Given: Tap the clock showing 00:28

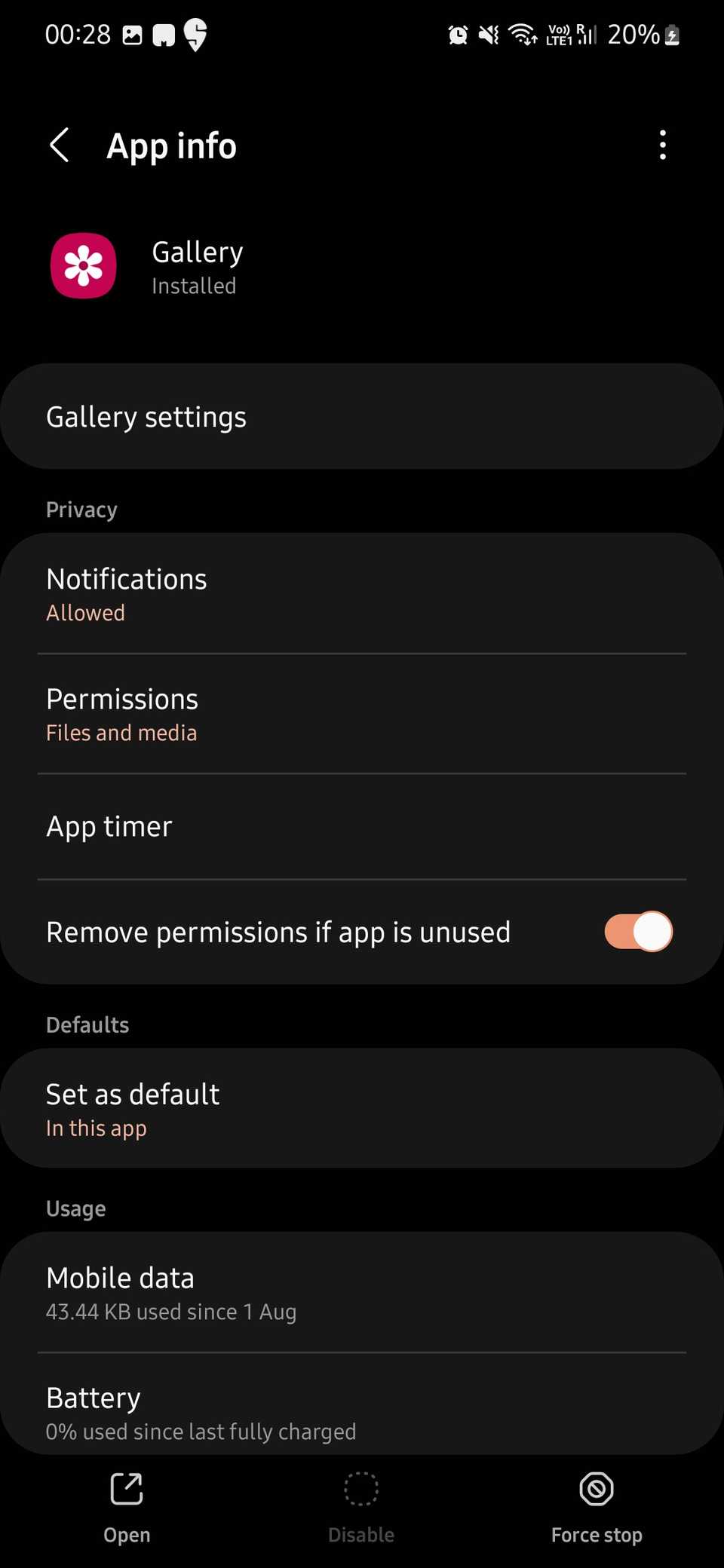Looking at the screenshot, I should 78,33.
